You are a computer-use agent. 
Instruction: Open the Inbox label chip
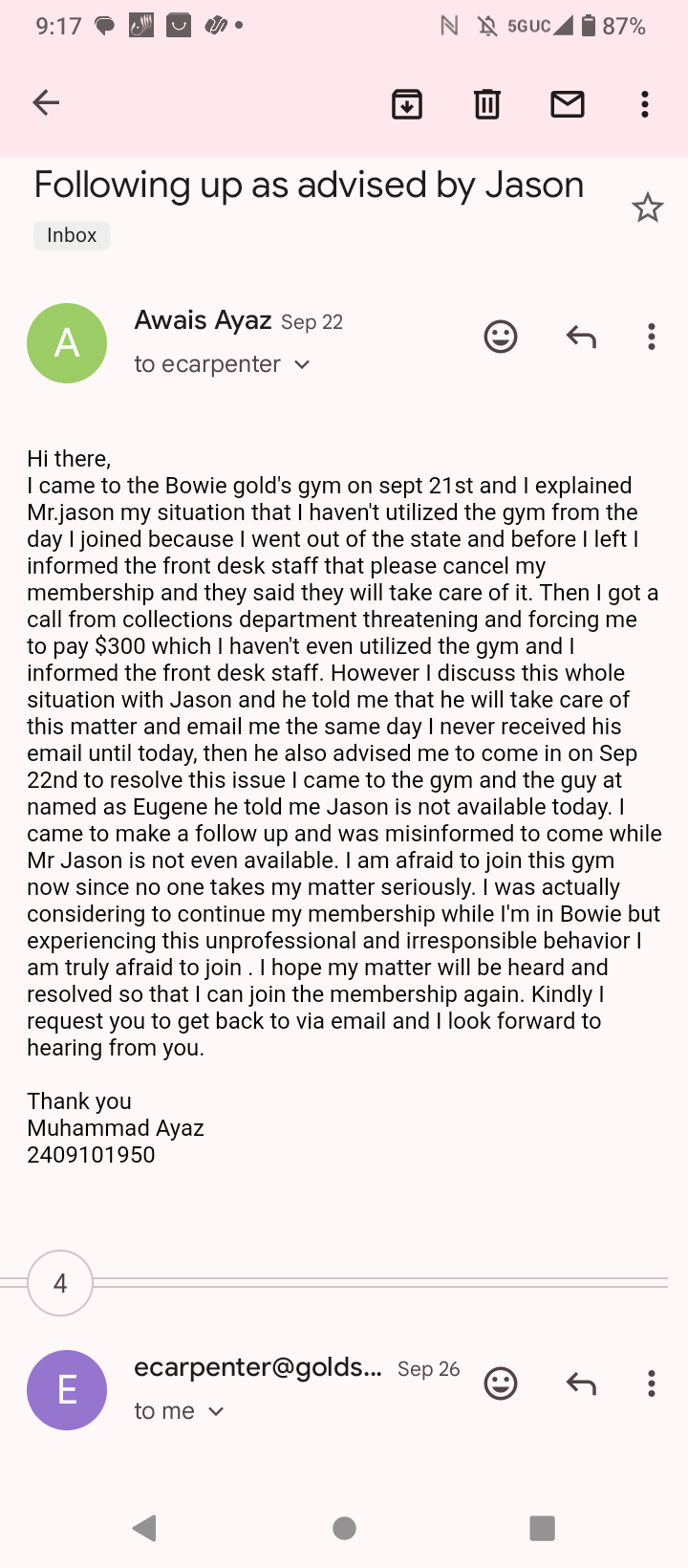pos(71,234)
